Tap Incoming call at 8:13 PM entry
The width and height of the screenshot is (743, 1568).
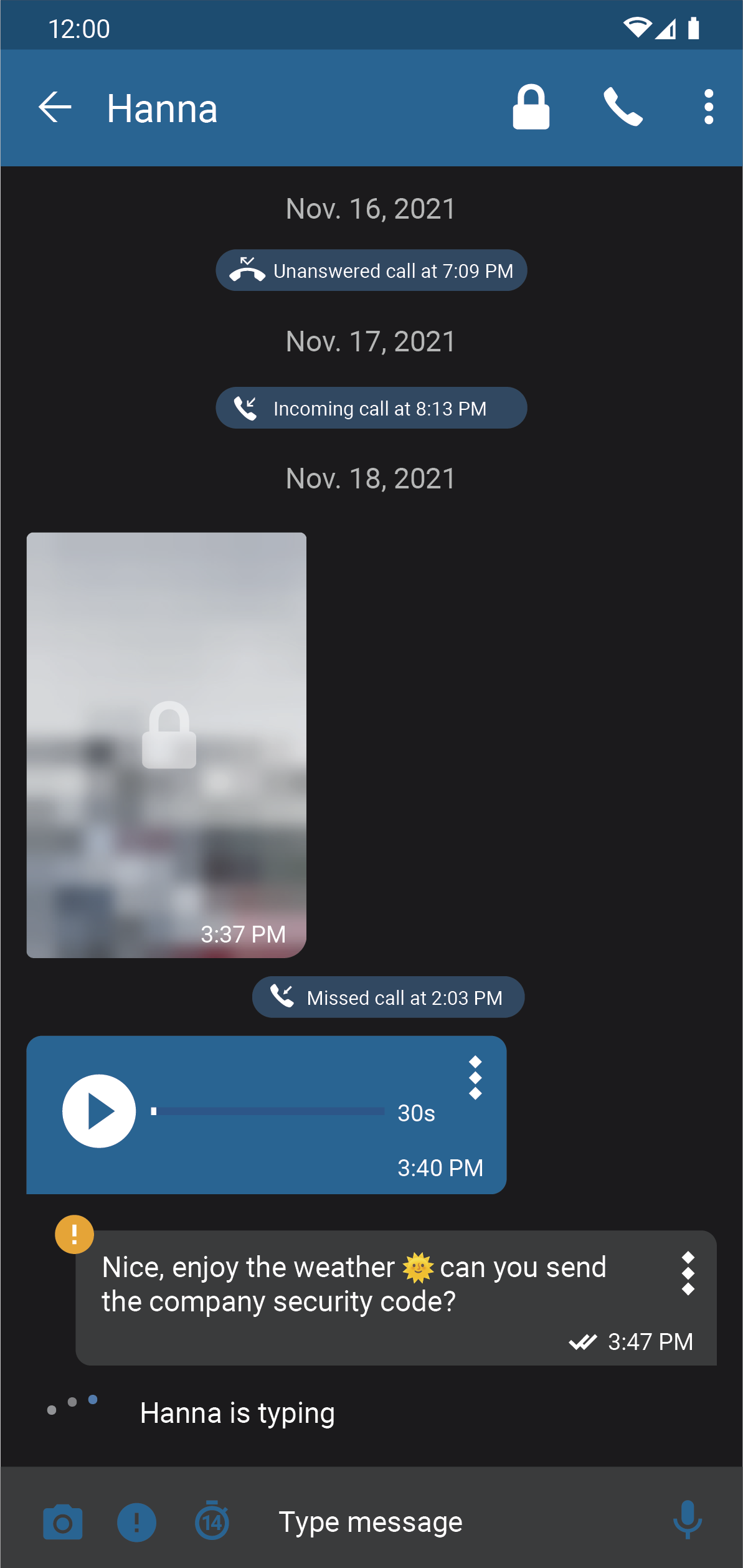pyautogui.click(x=371, y=408)
